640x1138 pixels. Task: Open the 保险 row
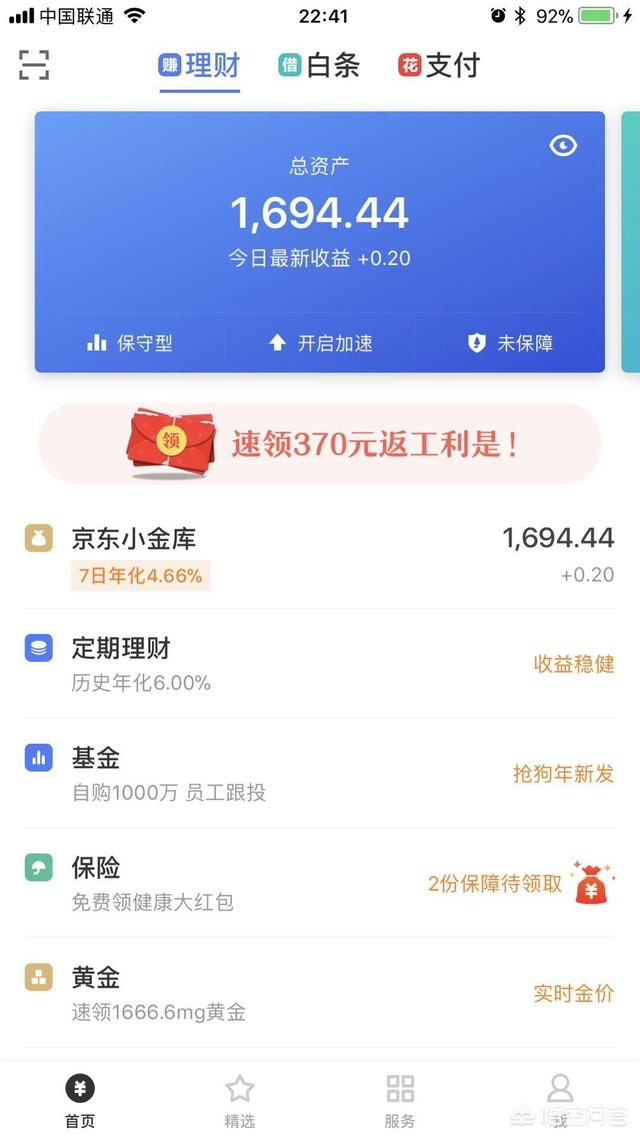click(x=320, y=884)
